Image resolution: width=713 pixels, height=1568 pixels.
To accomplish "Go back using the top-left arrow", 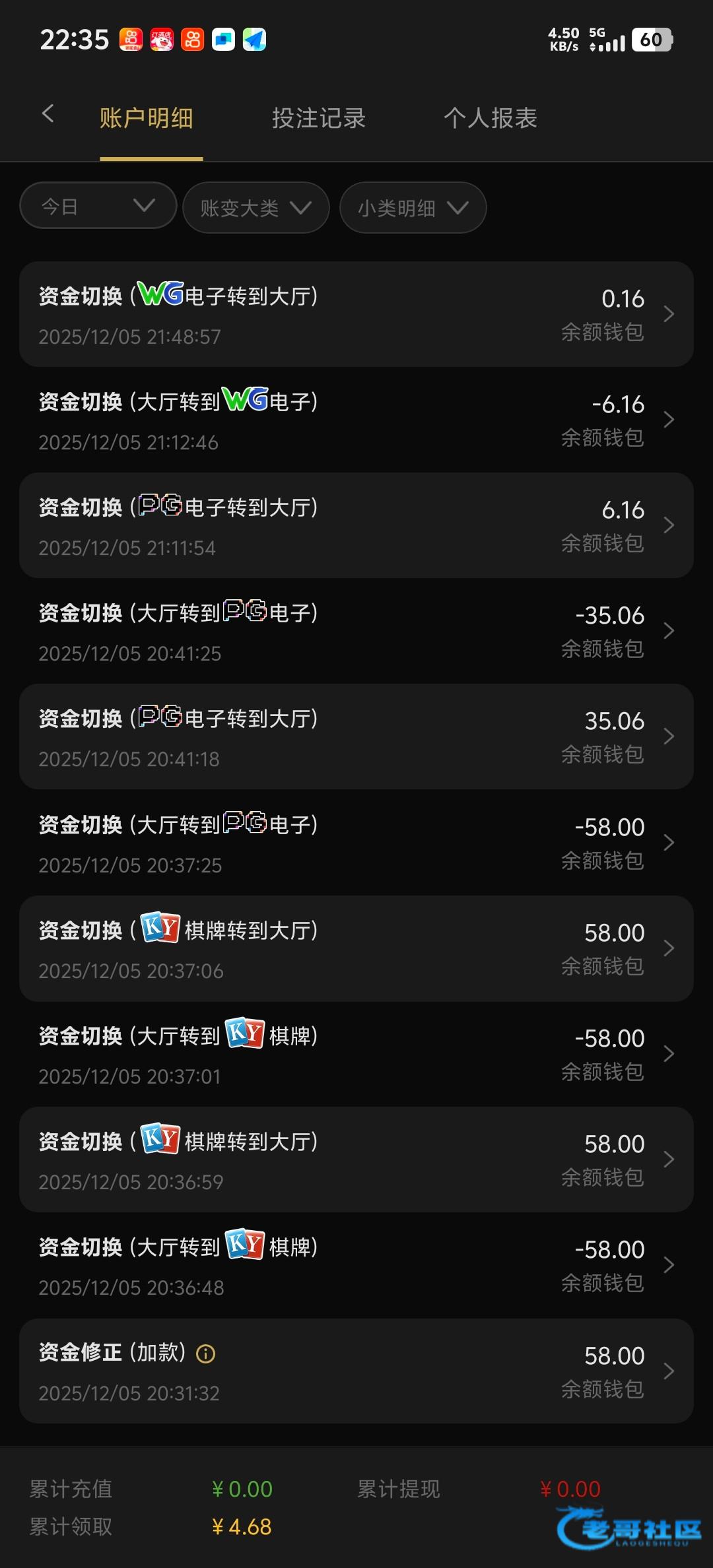I will pyautogui.click(x=48, y=114).
